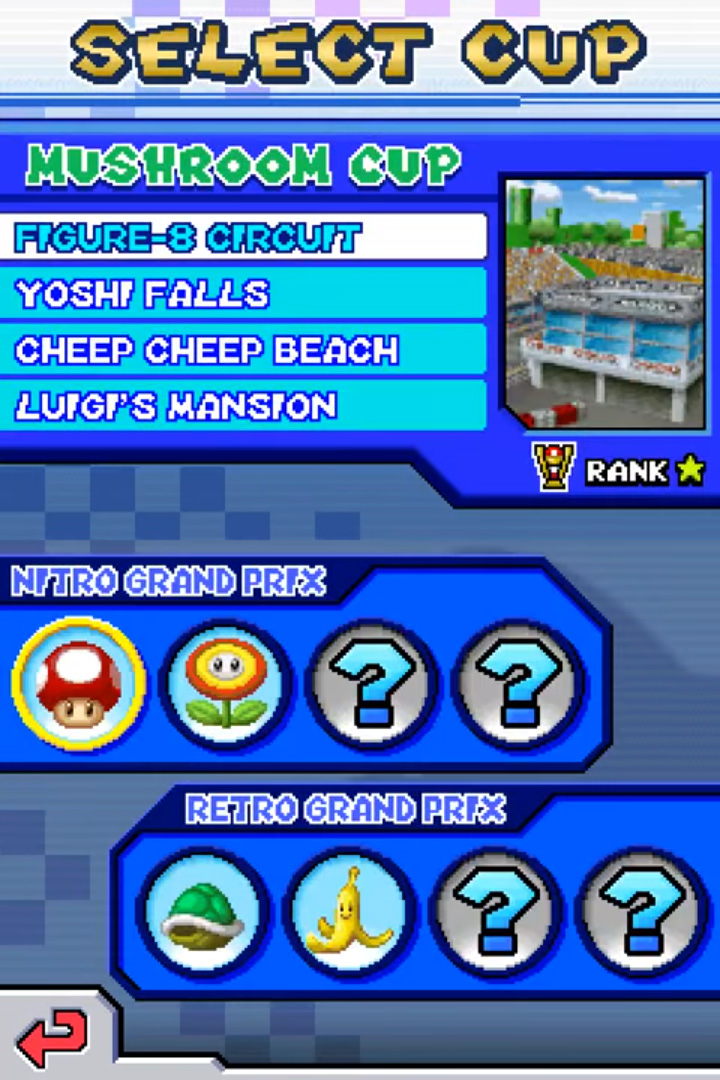
Task: Select the Banana Cup icon
Action: click(349, 913)
